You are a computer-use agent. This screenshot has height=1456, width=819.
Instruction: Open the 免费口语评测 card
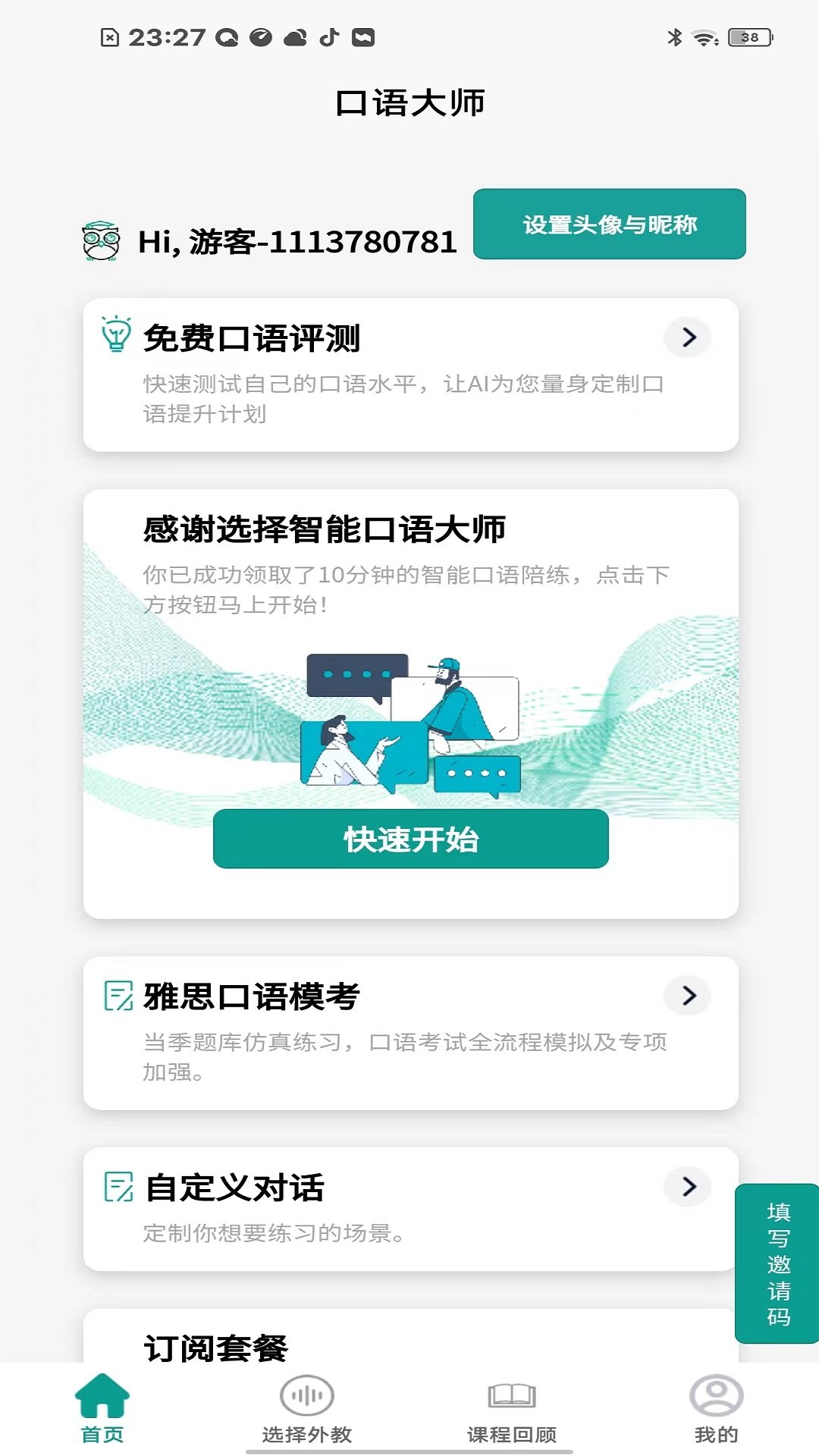[x=410, y=375]
